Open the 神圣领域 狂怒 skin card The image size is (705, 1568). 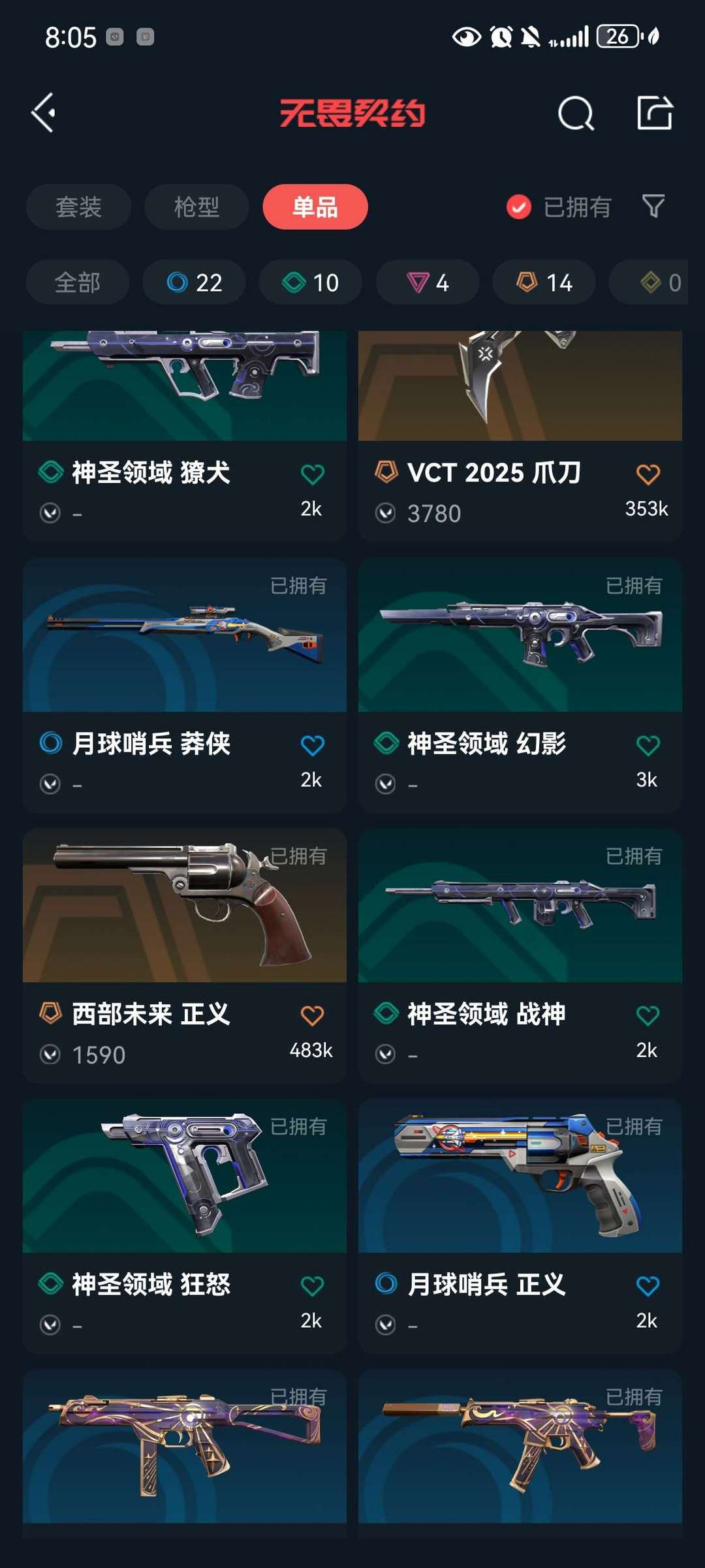click(x=185, y=1226)
